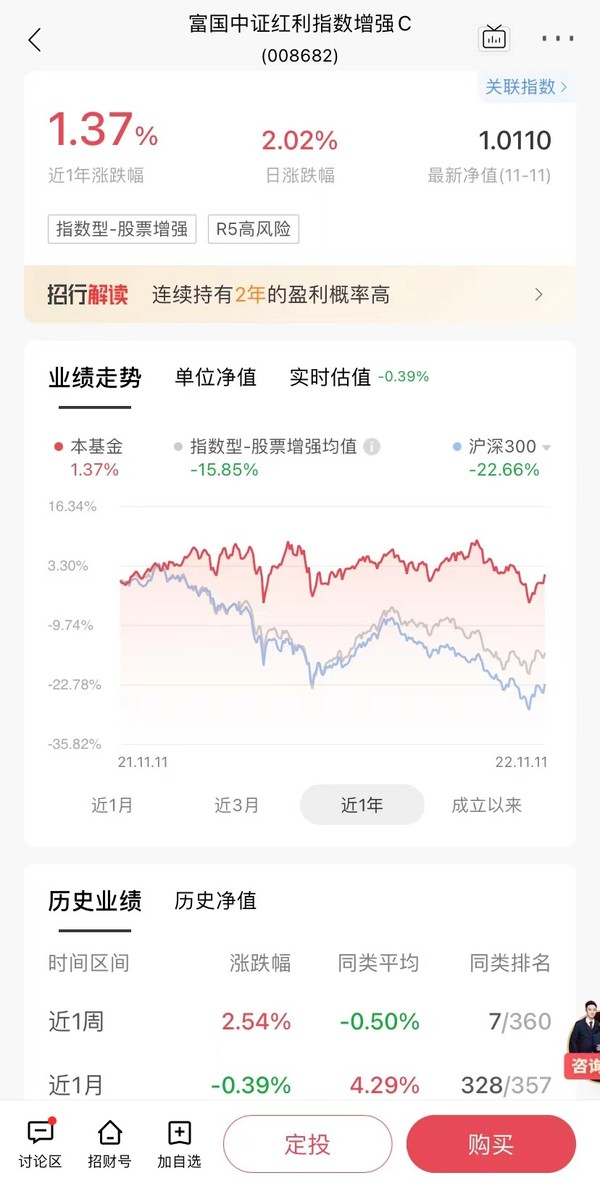600x1186 pixels.
Task: Add the fund via 加自选
Action: (x=179, y=1144)
